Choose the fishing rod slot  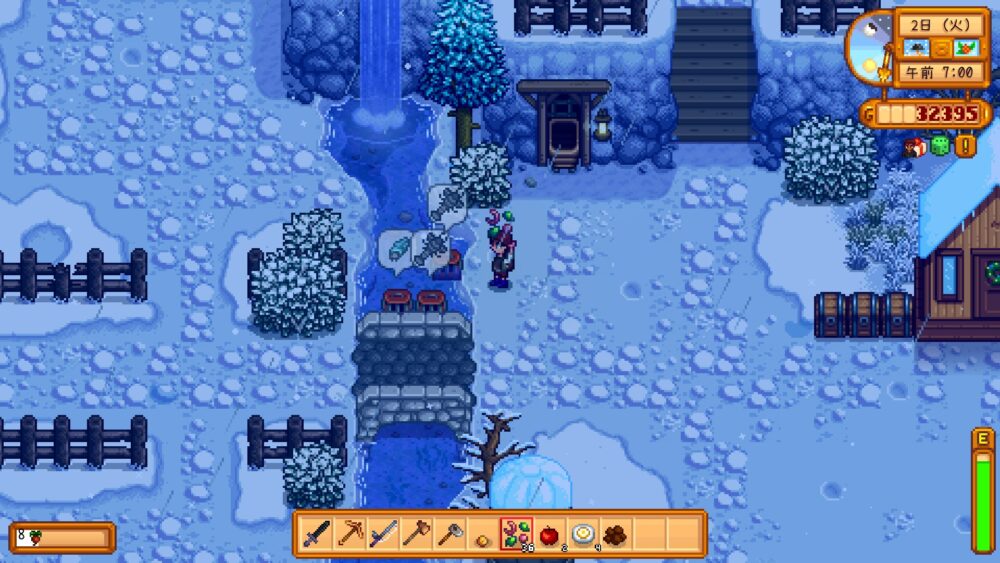(x=384, y=534)
